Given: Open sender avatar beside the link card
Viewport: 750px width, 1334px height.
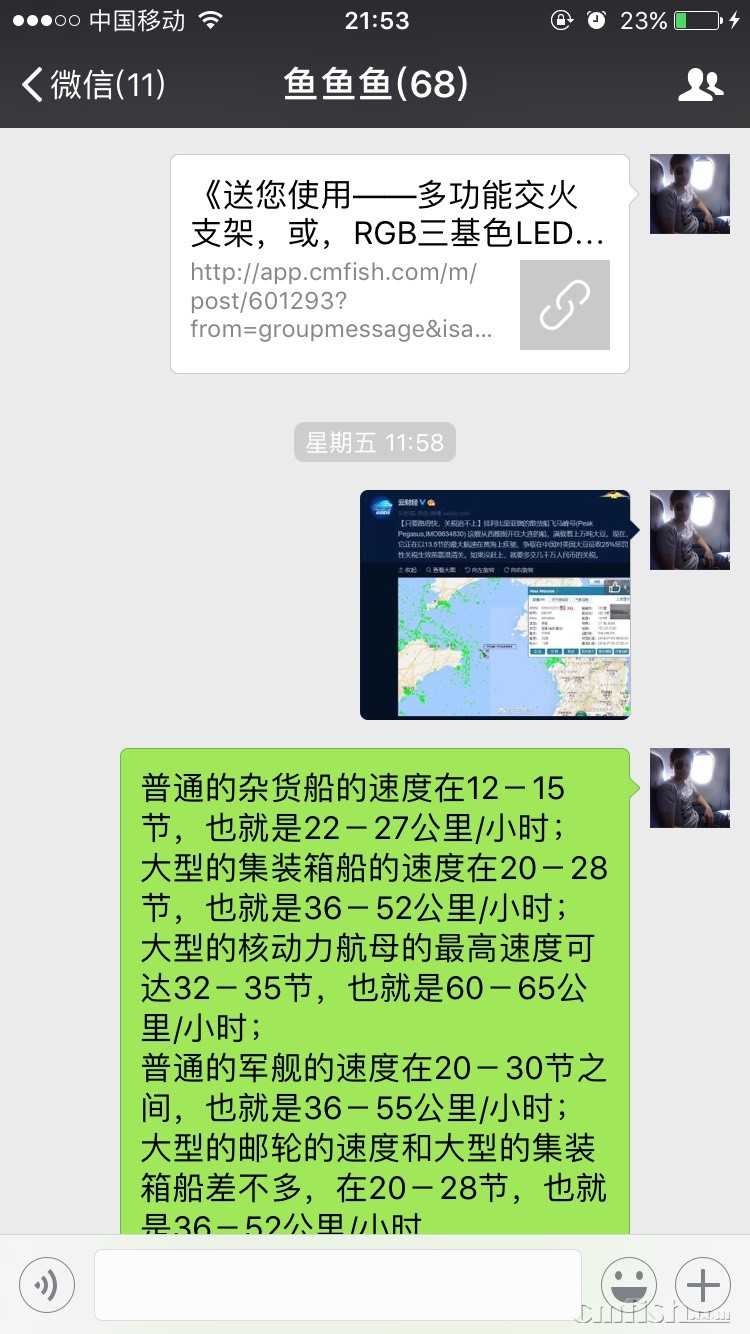Looking at the screenshot, I should [x=689, y=194].
